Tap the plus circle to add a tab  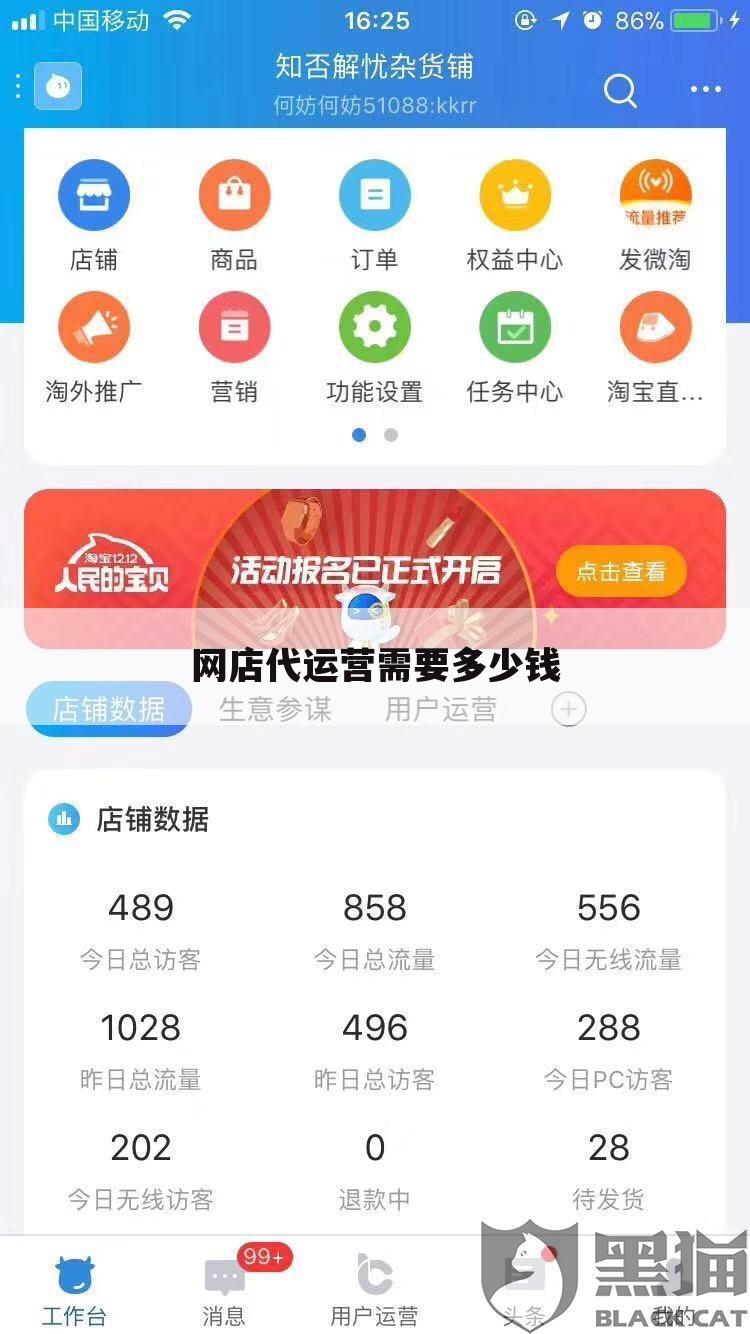(567, 708)
